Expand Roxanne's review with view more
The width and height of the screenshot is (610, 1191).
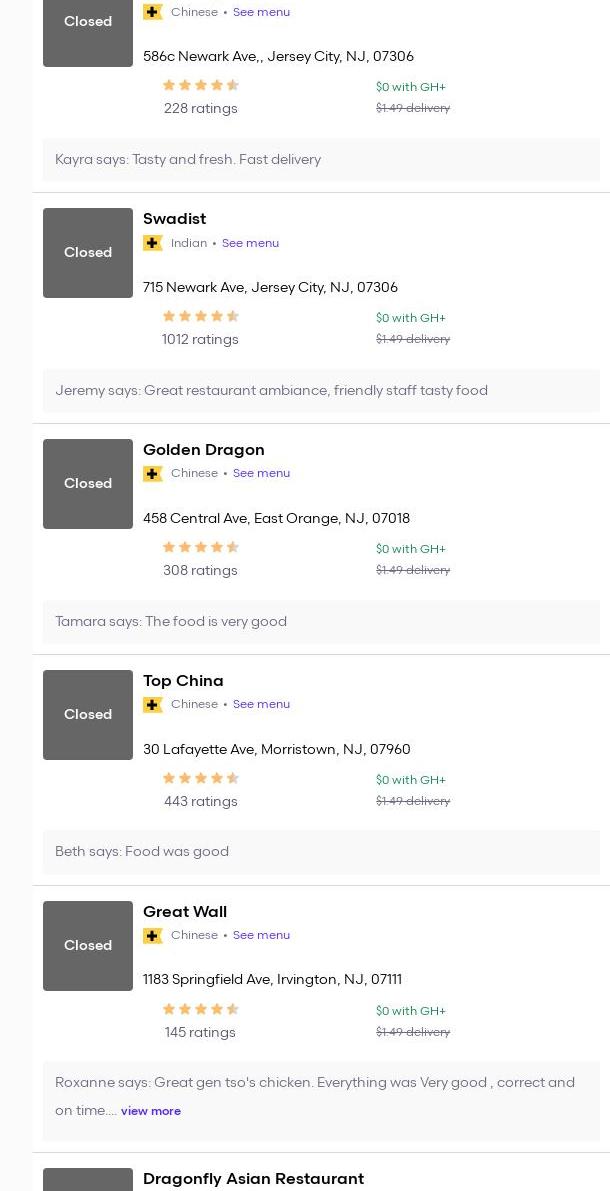(151, 1111)
